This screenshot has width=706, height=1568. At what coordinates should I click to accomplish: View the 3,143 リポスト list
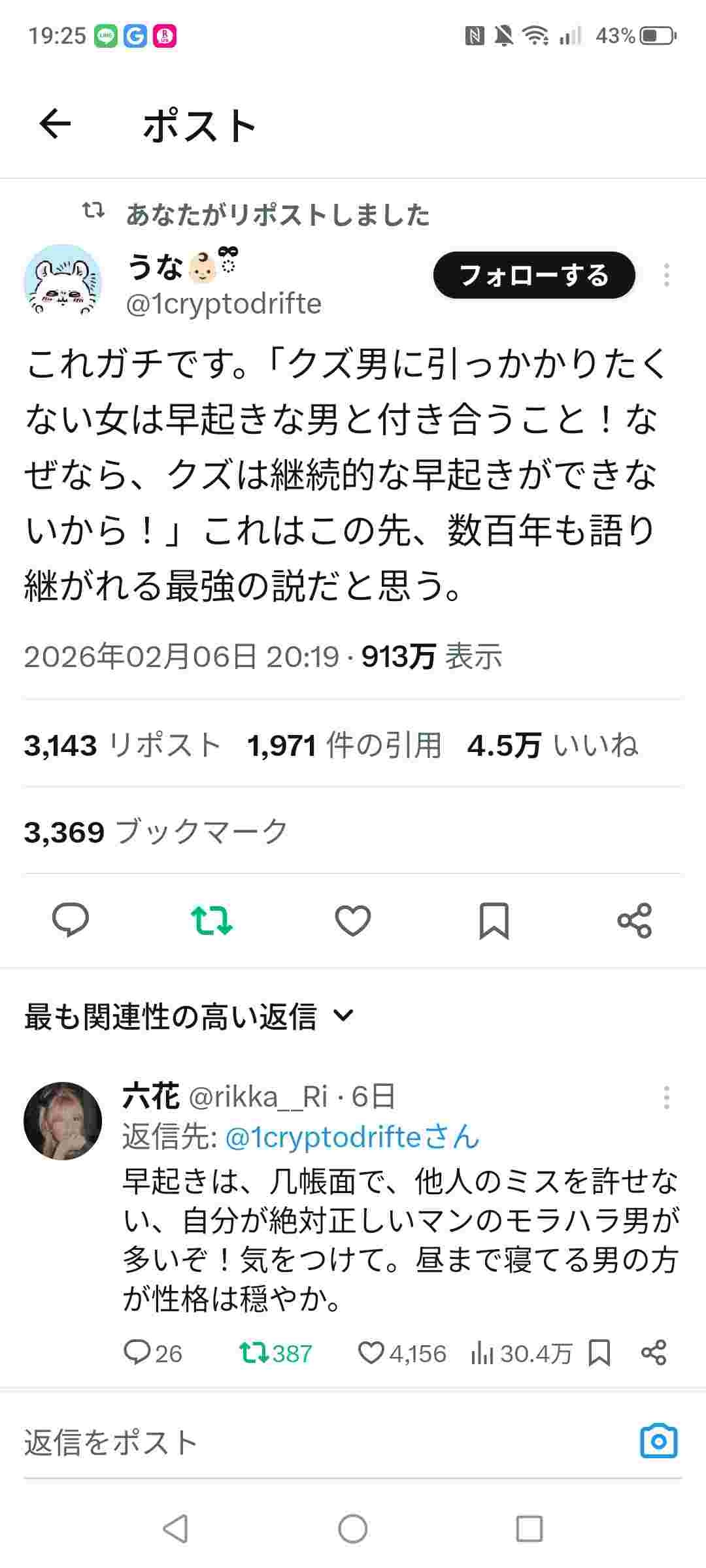click(x=122, y=745)
